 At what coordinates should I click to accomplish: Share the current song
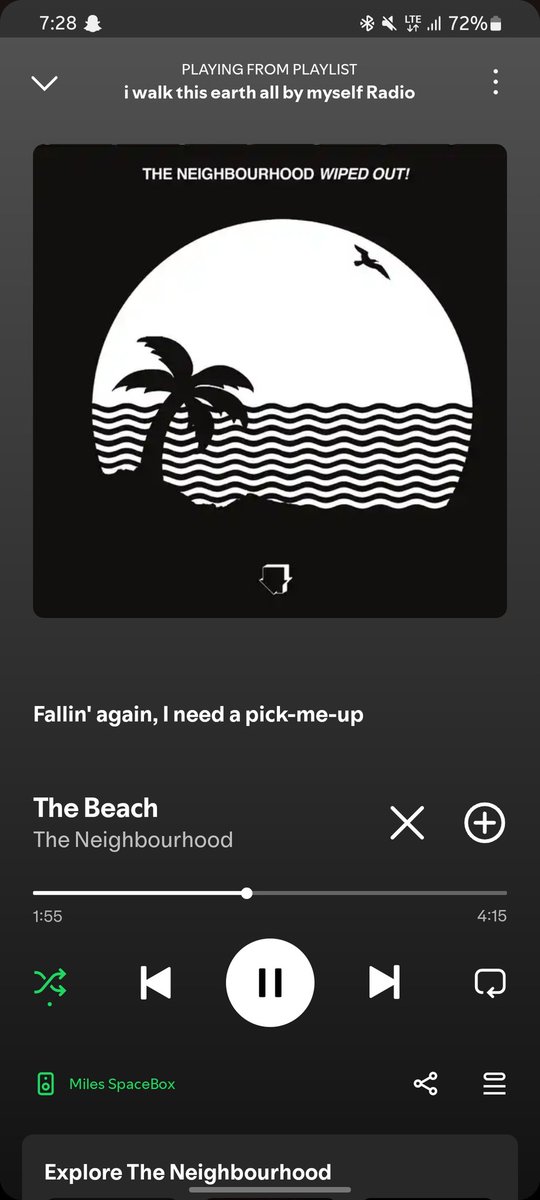426,1084
